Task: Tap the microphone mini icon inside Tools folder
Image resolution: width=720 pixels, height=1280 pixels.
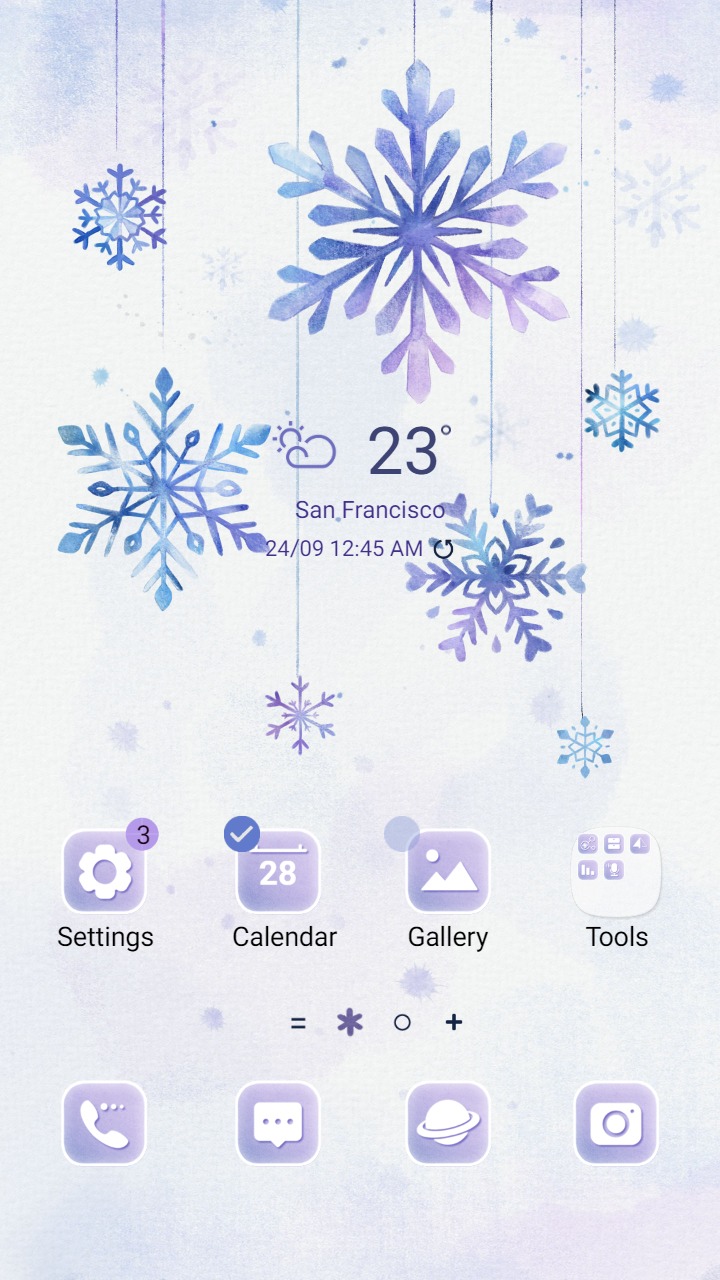Action: [614, 868]
